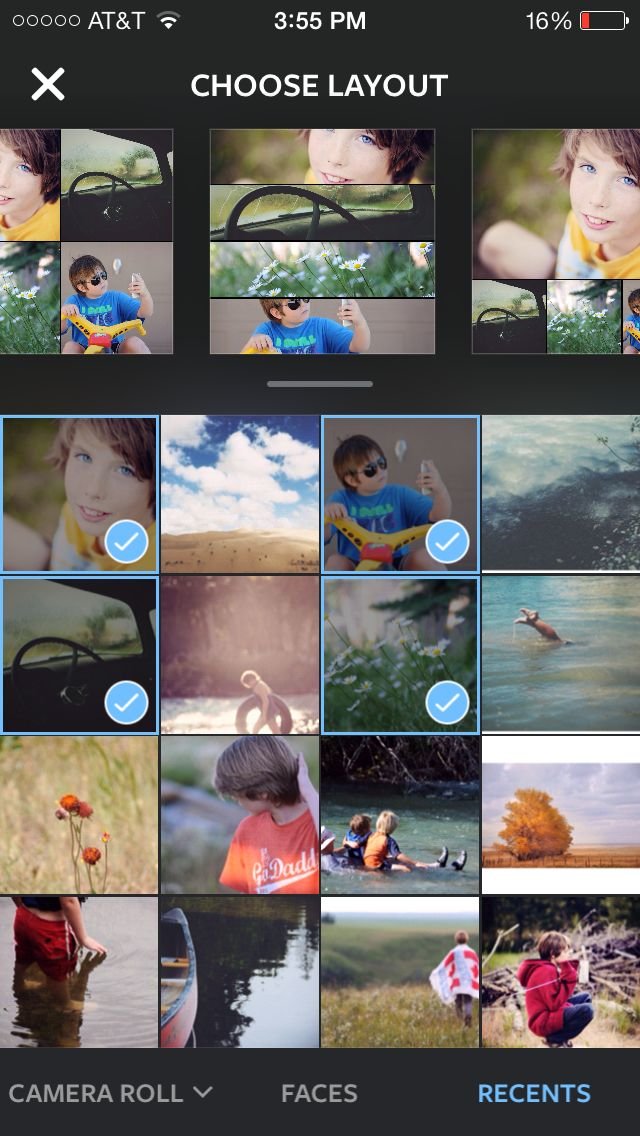Deselect the steering wheel photo

point(79,655)
